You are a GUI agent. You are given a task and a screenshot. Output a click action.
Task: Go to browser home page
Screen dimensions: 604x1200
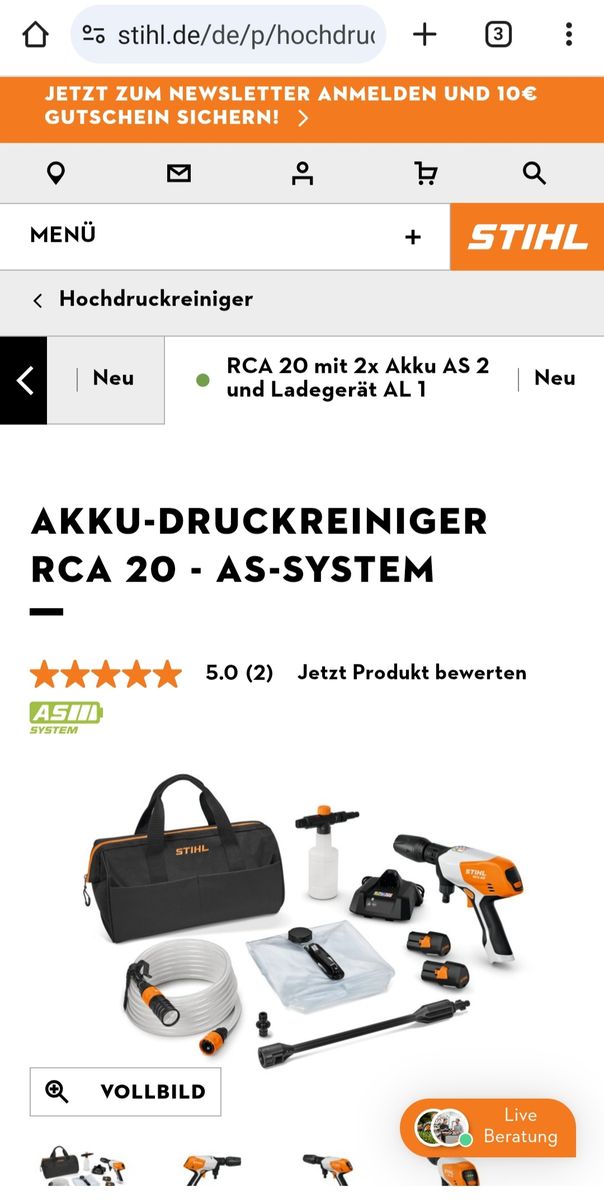[35, 35]
